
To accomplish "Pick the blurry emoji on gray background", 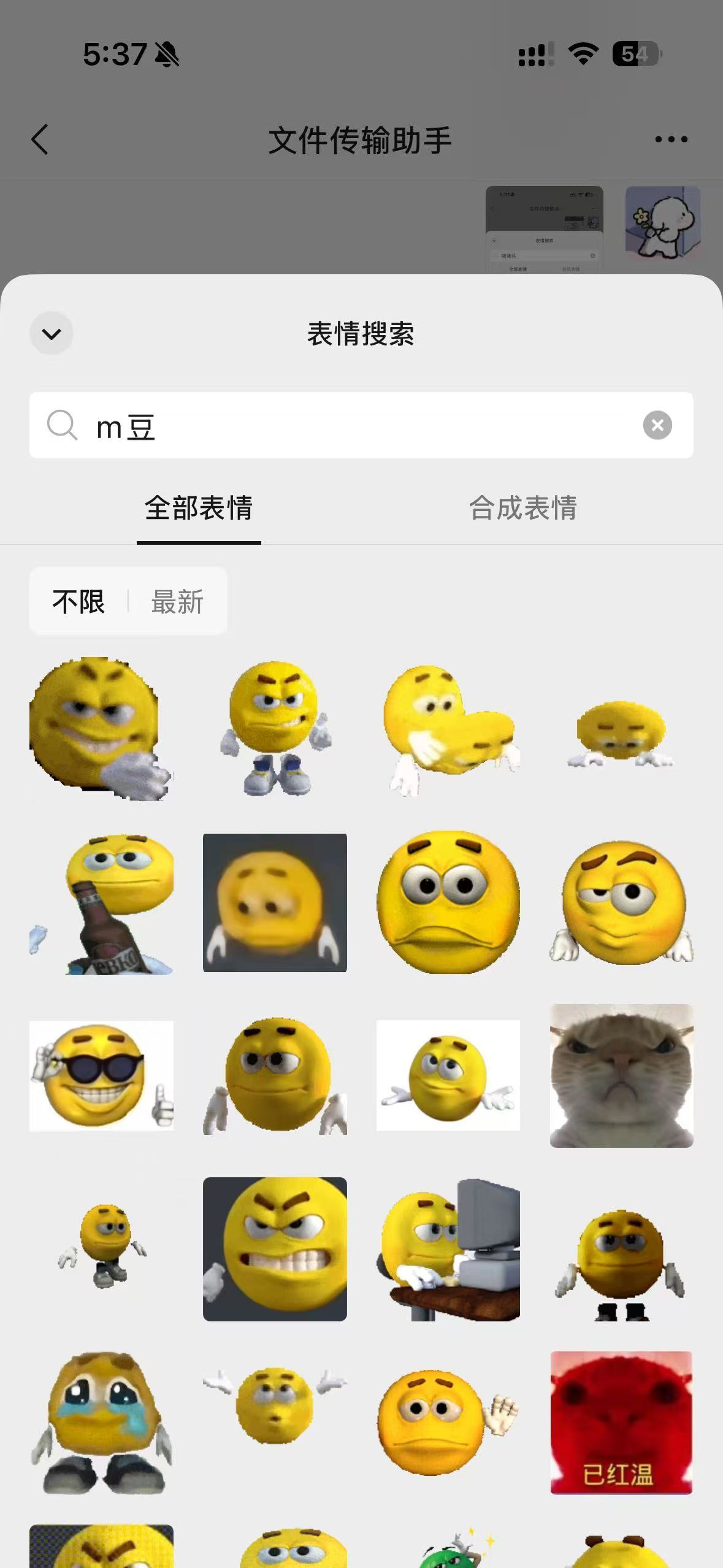I will tap(275, 903).
